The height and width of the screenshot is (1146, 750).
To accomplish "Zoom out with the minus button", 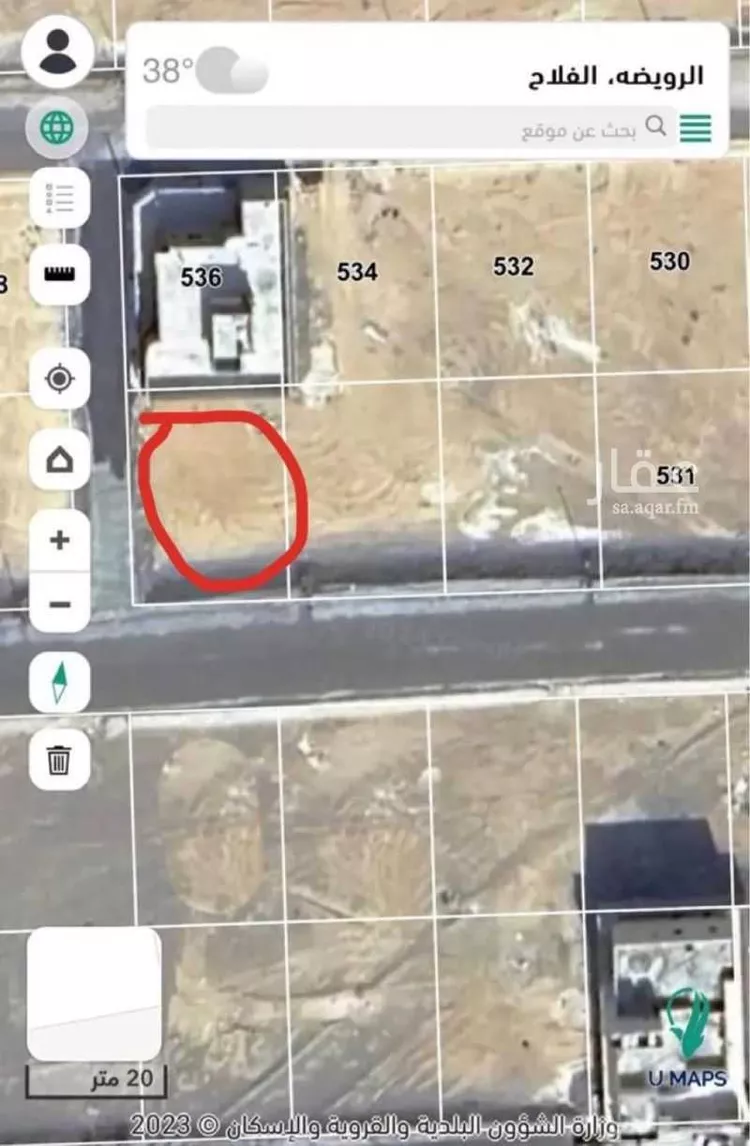I will tap(59, 604).
